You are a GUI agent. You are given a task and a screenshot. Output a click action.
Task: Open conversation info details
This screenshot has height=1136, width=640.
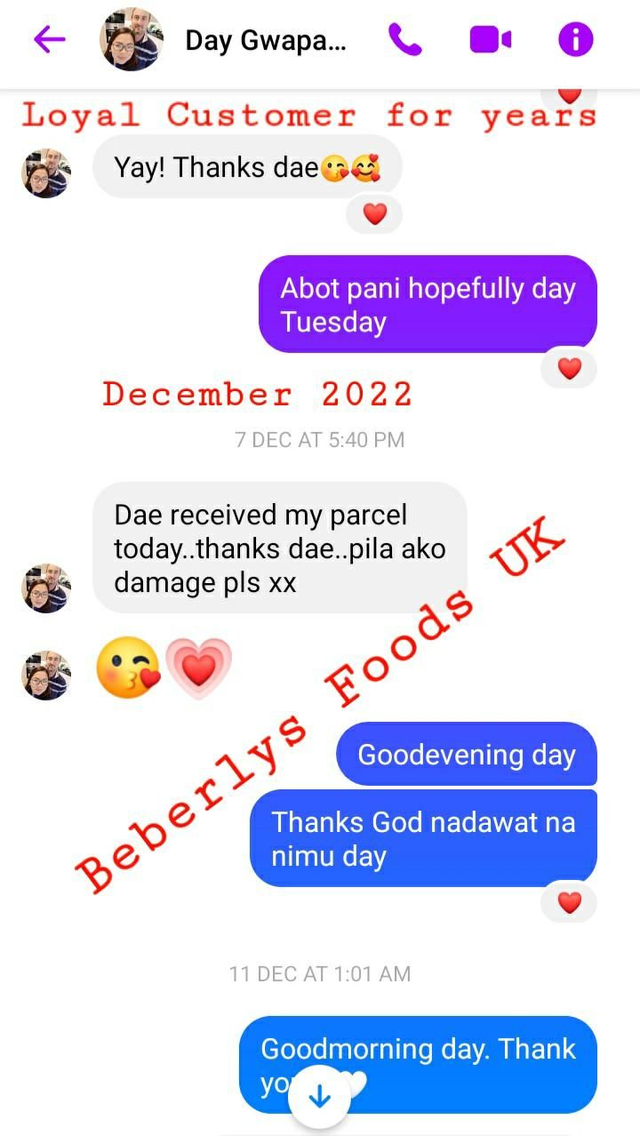[575, 40]
